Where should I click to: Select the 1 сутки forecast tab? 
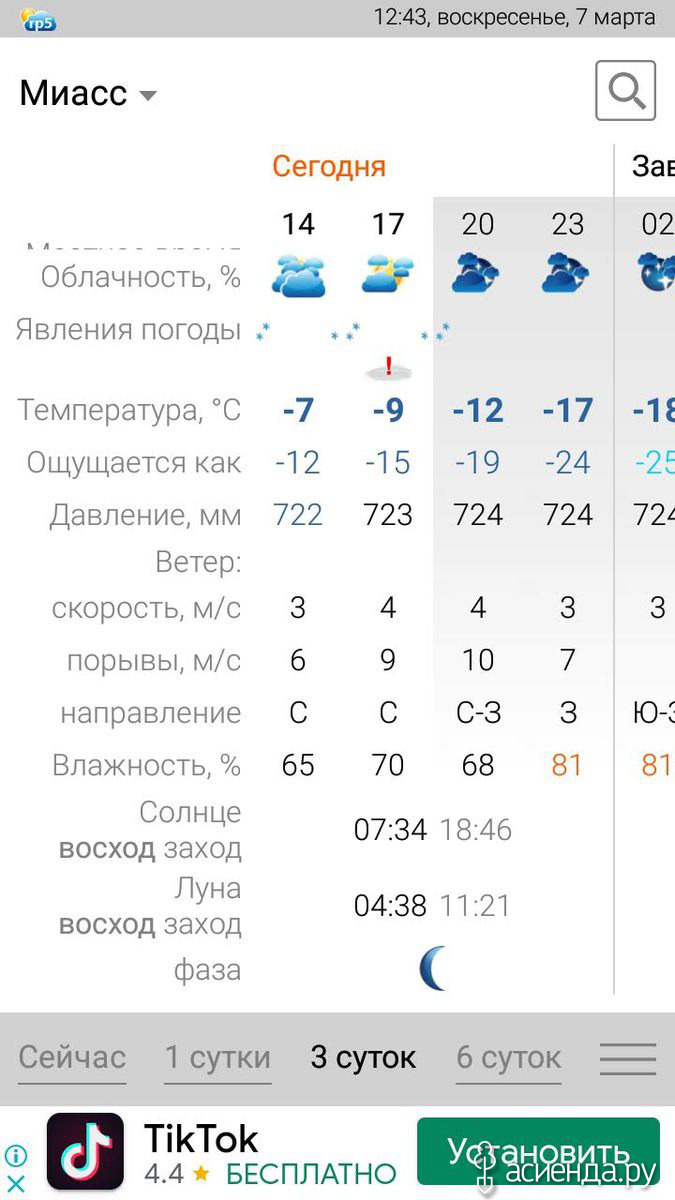[x=218, y=1058]
